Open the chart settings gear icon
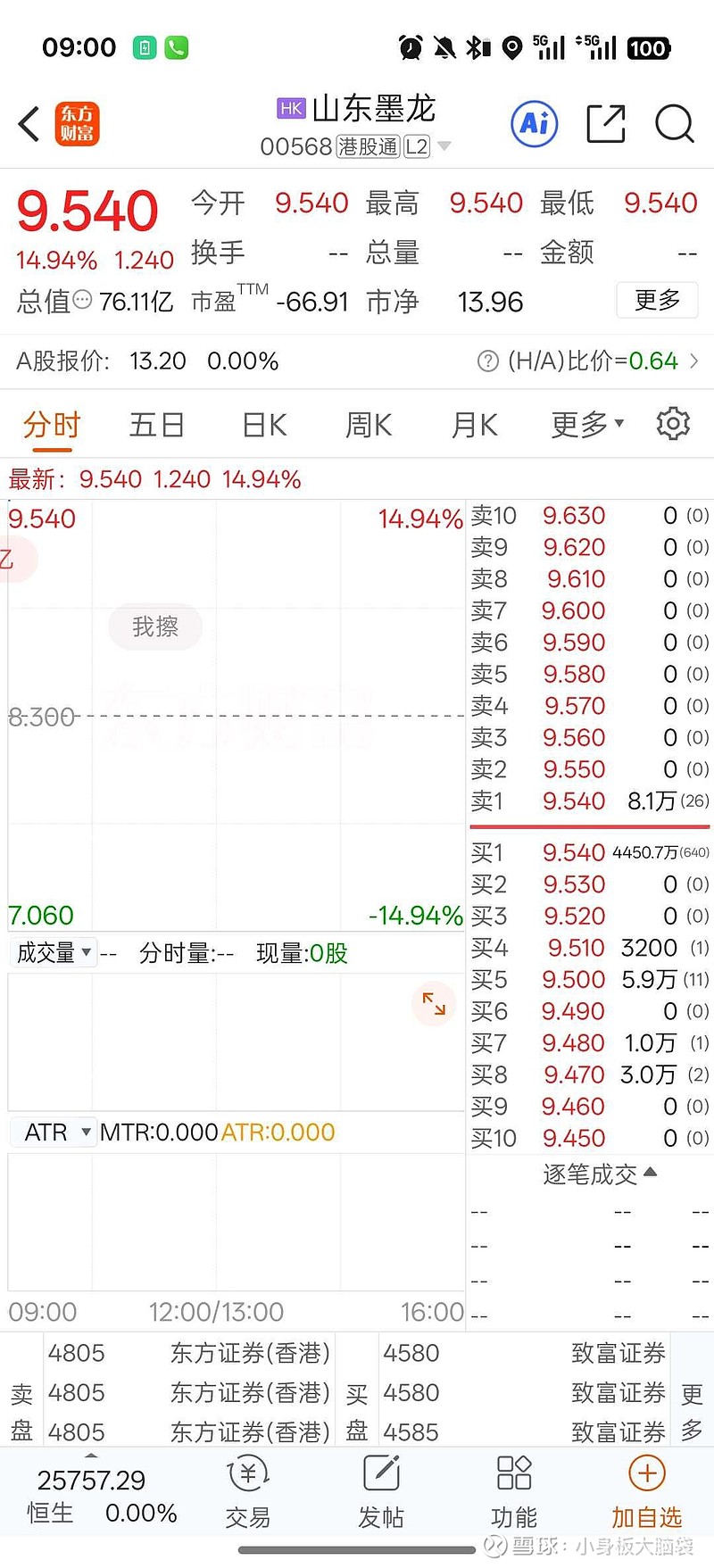This screenshot has height=1568, width=714. pyautogui.click(x=673, y=424)
